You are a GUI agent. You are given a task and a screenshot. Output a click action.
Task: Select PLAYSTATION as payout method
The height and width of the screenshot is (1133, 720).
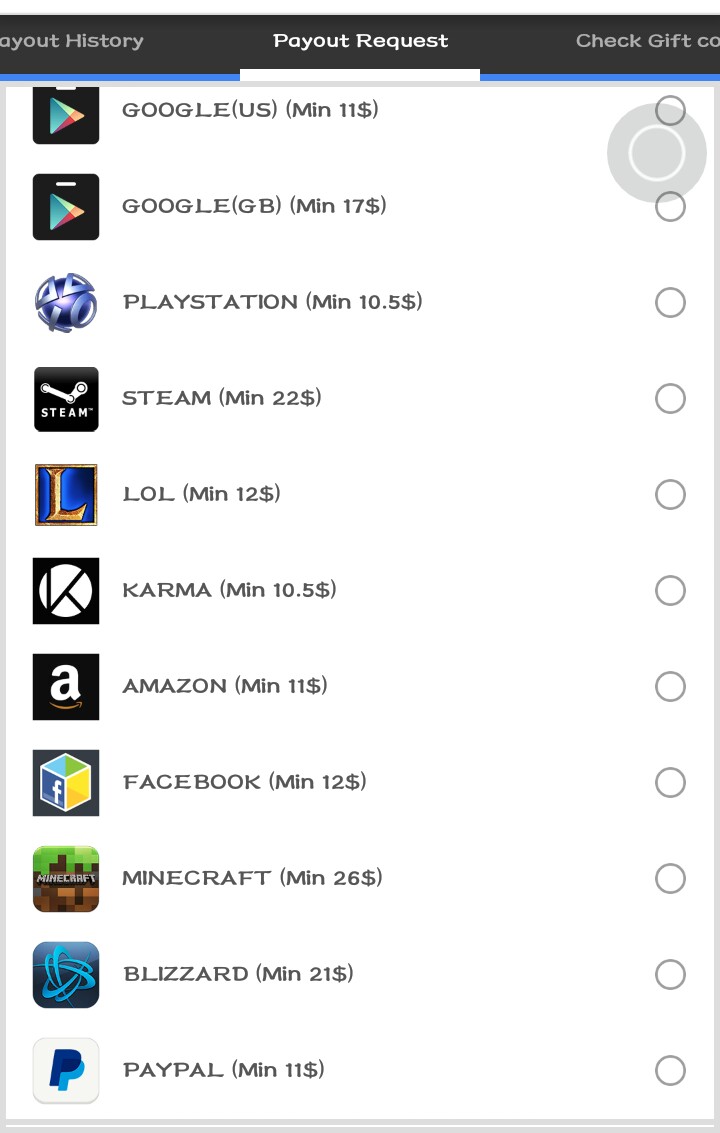pos(670,302)
